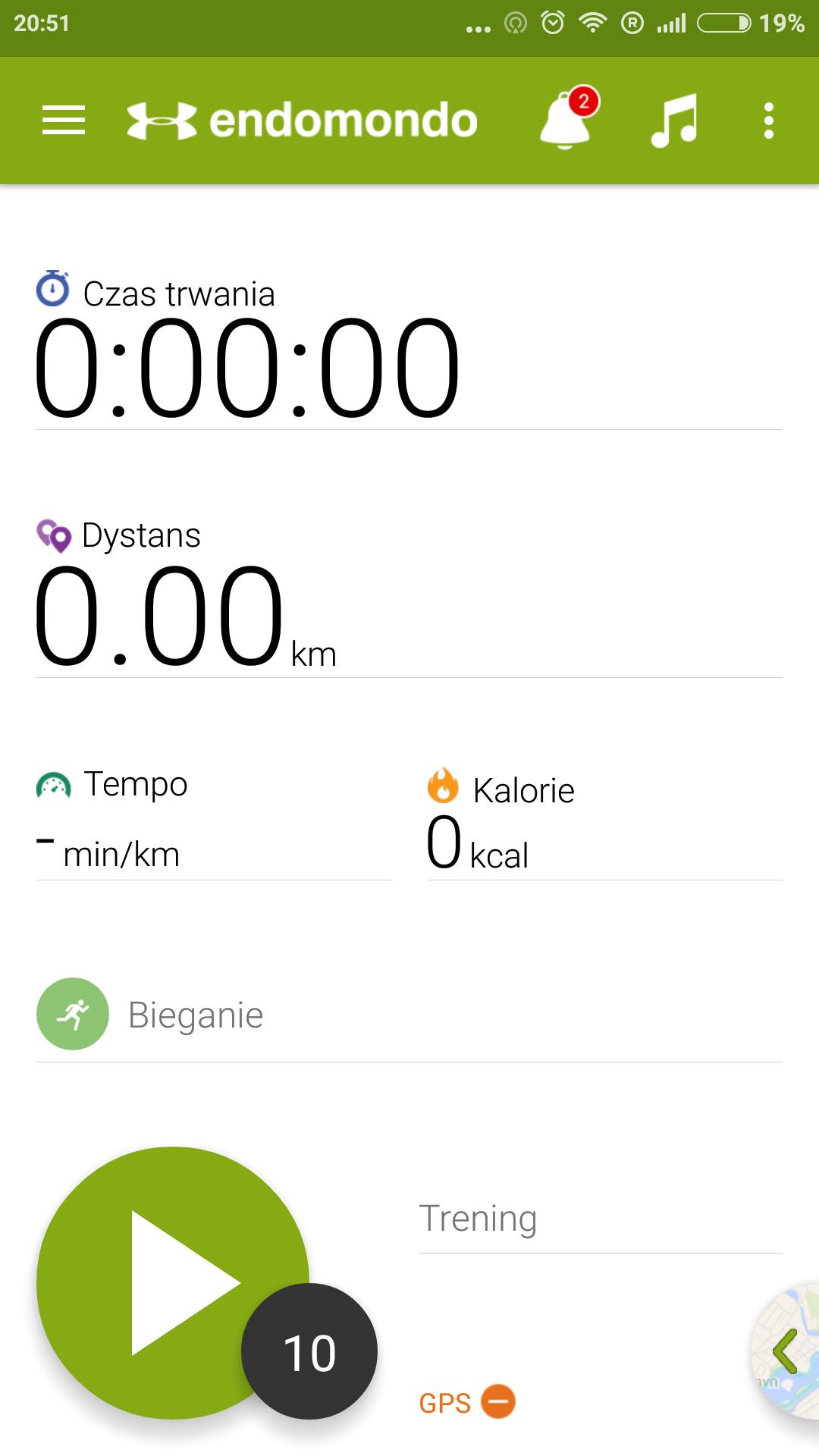This screenshot has width=819, height=1456.
Task: Open the music player icon
Action: (x=674, y=121)
